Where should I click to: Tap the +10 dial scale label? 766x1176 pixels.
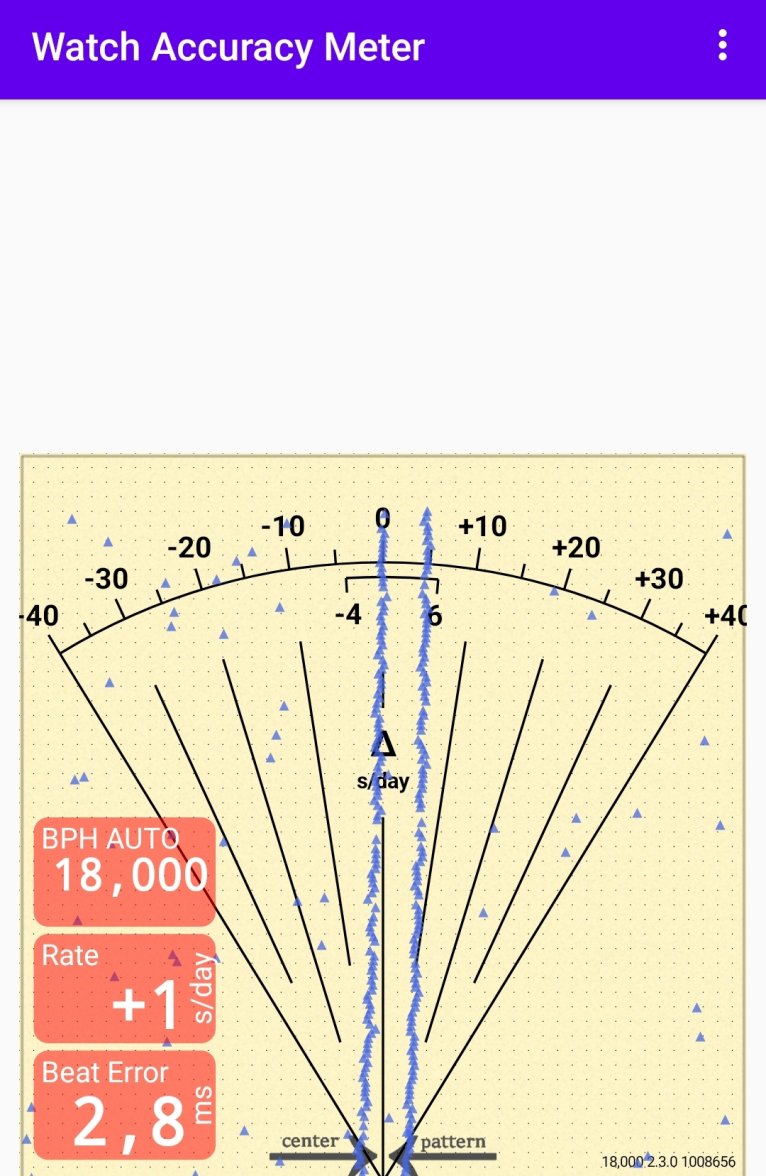pos(482,527)
